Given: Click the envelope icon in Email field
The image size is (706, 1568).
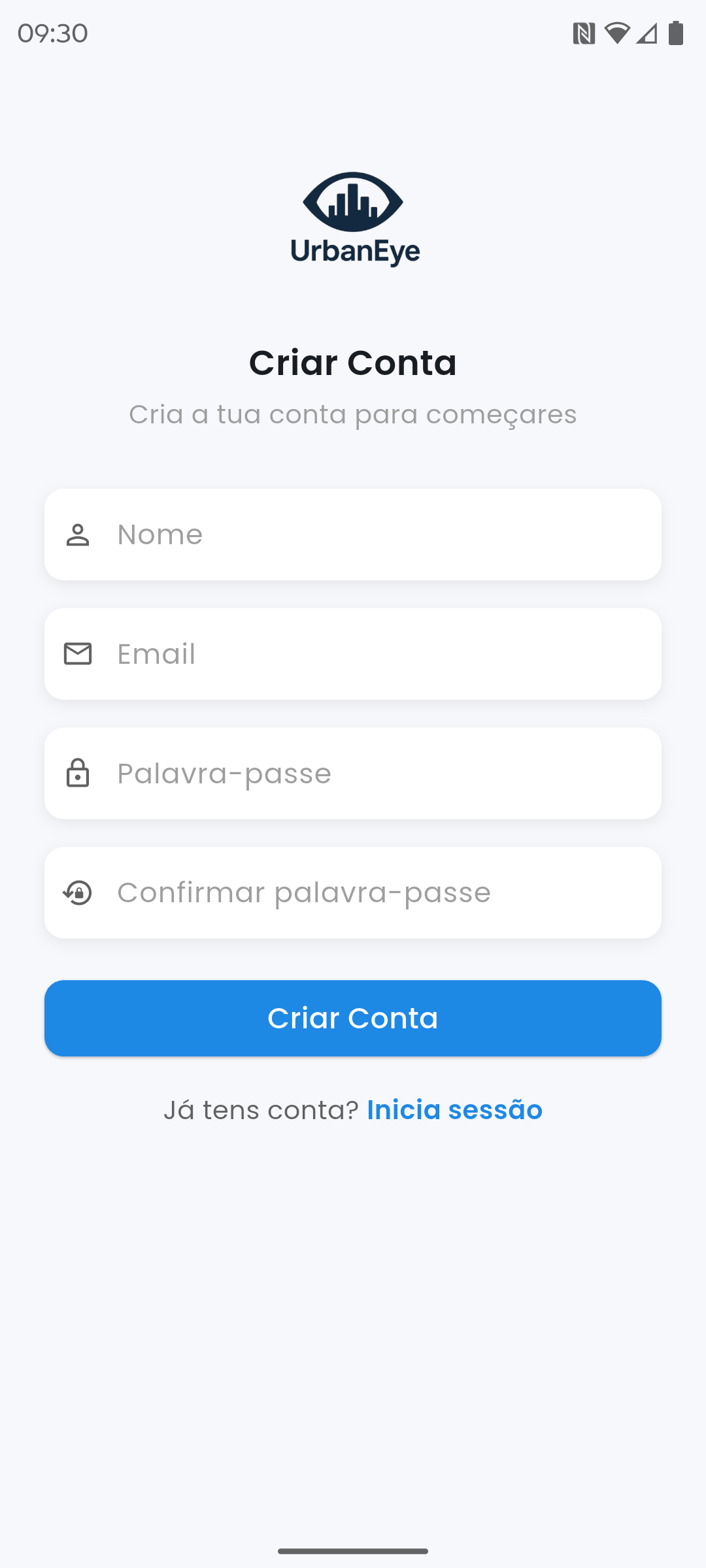Looking at the screenshot, I should 78,653.
